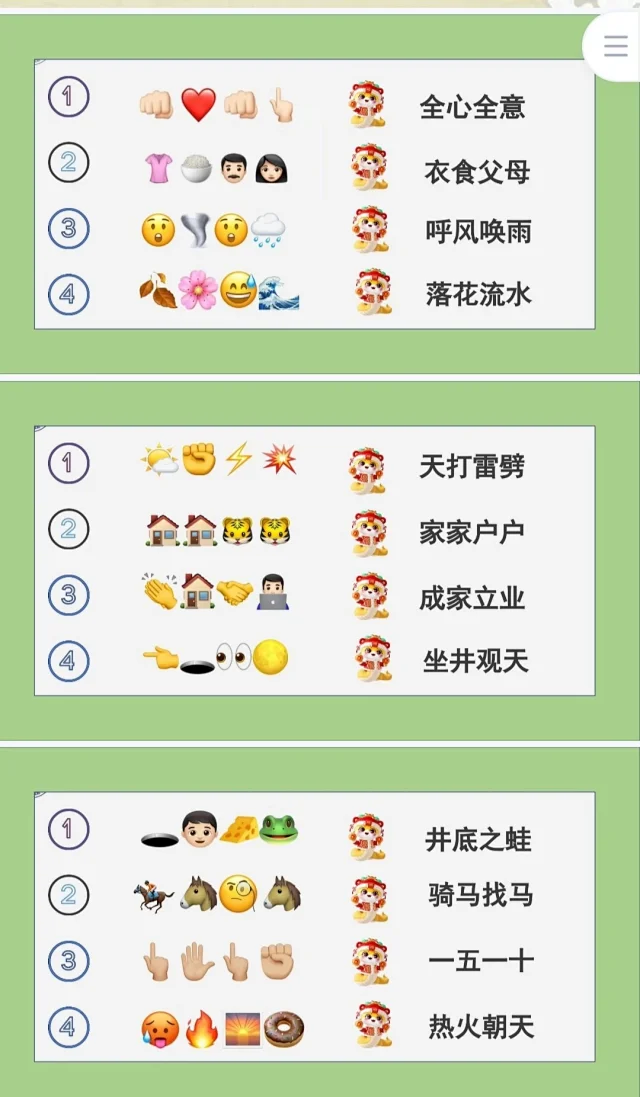View the puzzle image starting with 天打雷劈

click(x=315, y=560)
